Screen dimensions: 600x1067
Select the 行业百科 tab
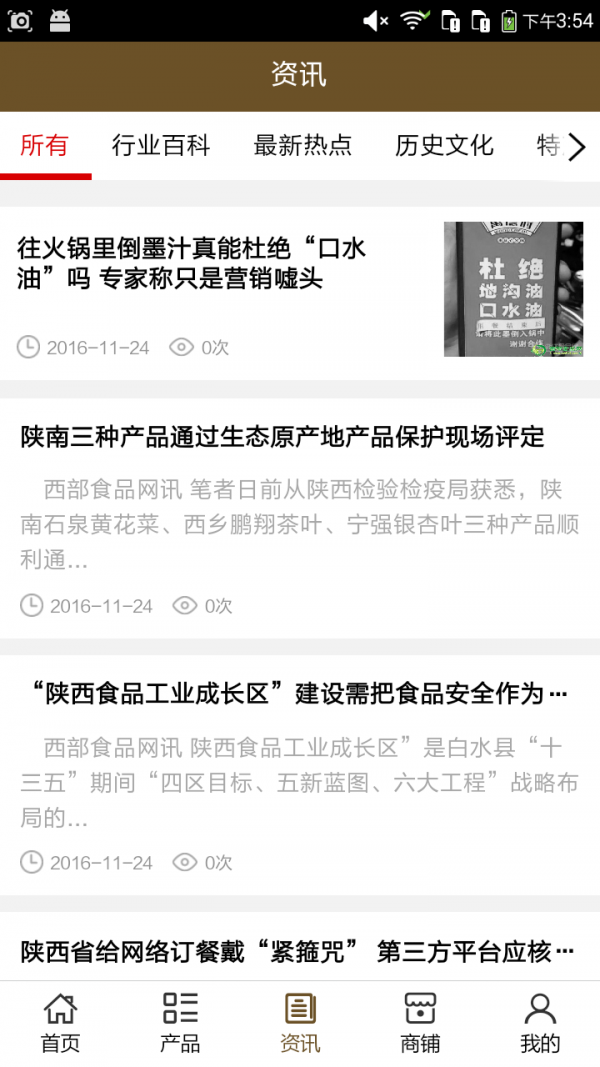coord(161,146)
